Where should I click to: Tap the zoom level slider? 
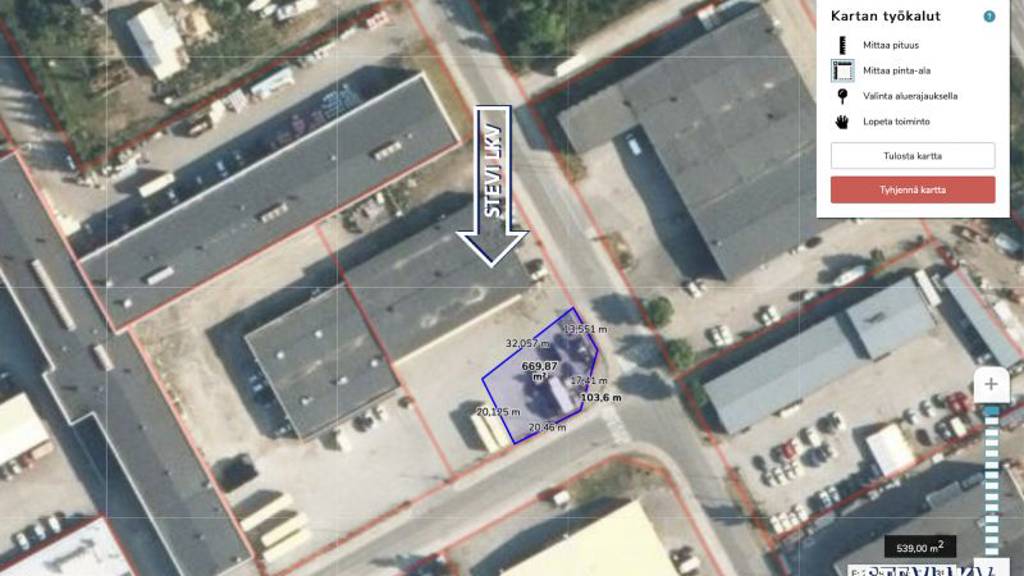(991, 480)
